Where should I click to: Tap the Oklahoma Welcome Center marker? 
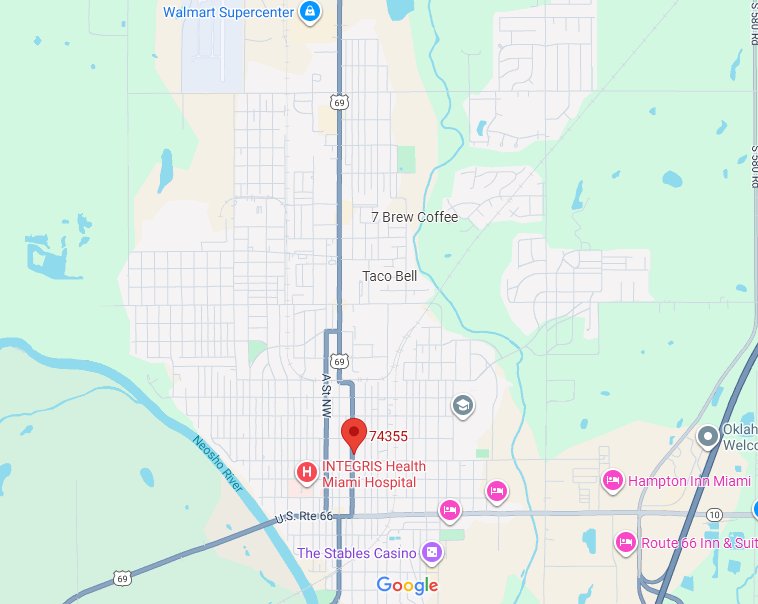point(709,436)
